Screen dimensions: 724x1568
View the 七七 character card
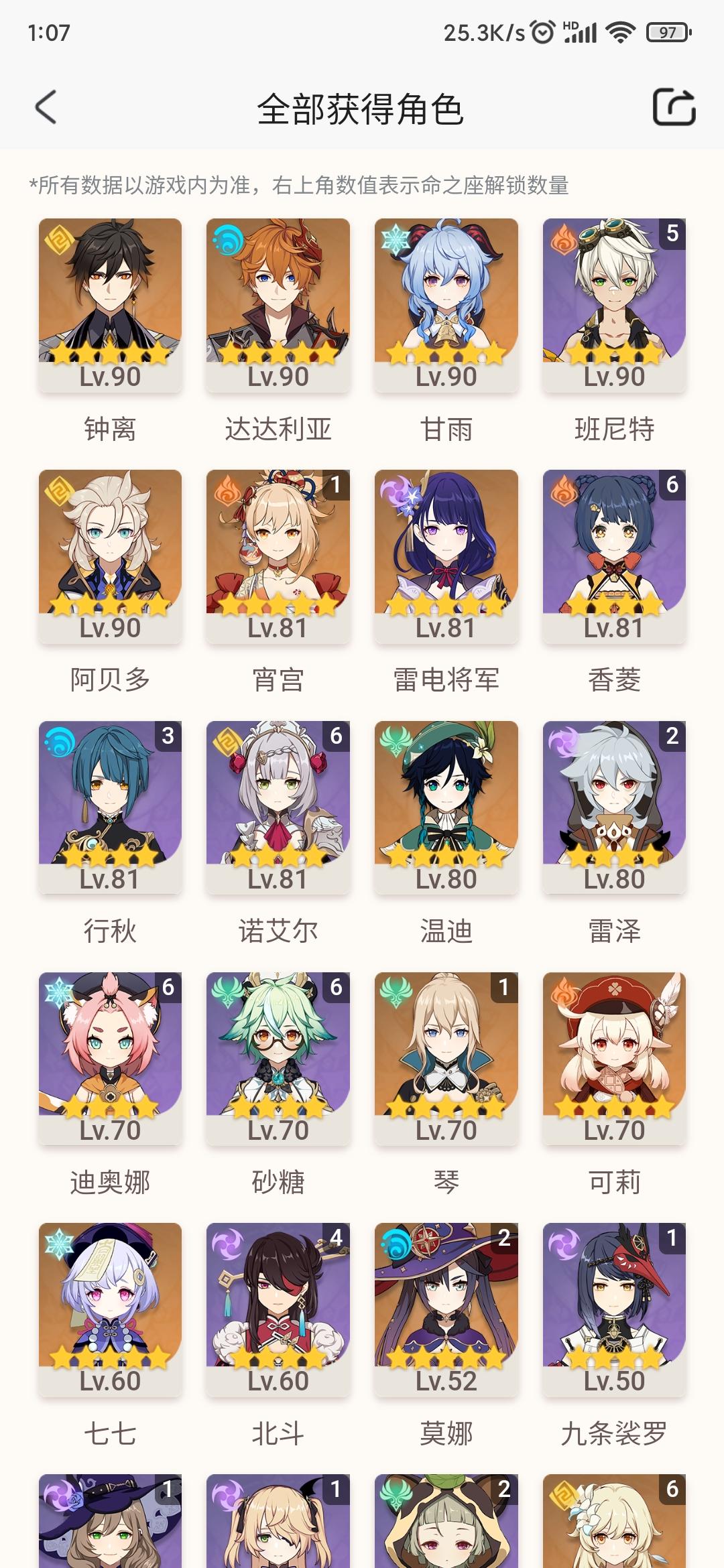110,1310
